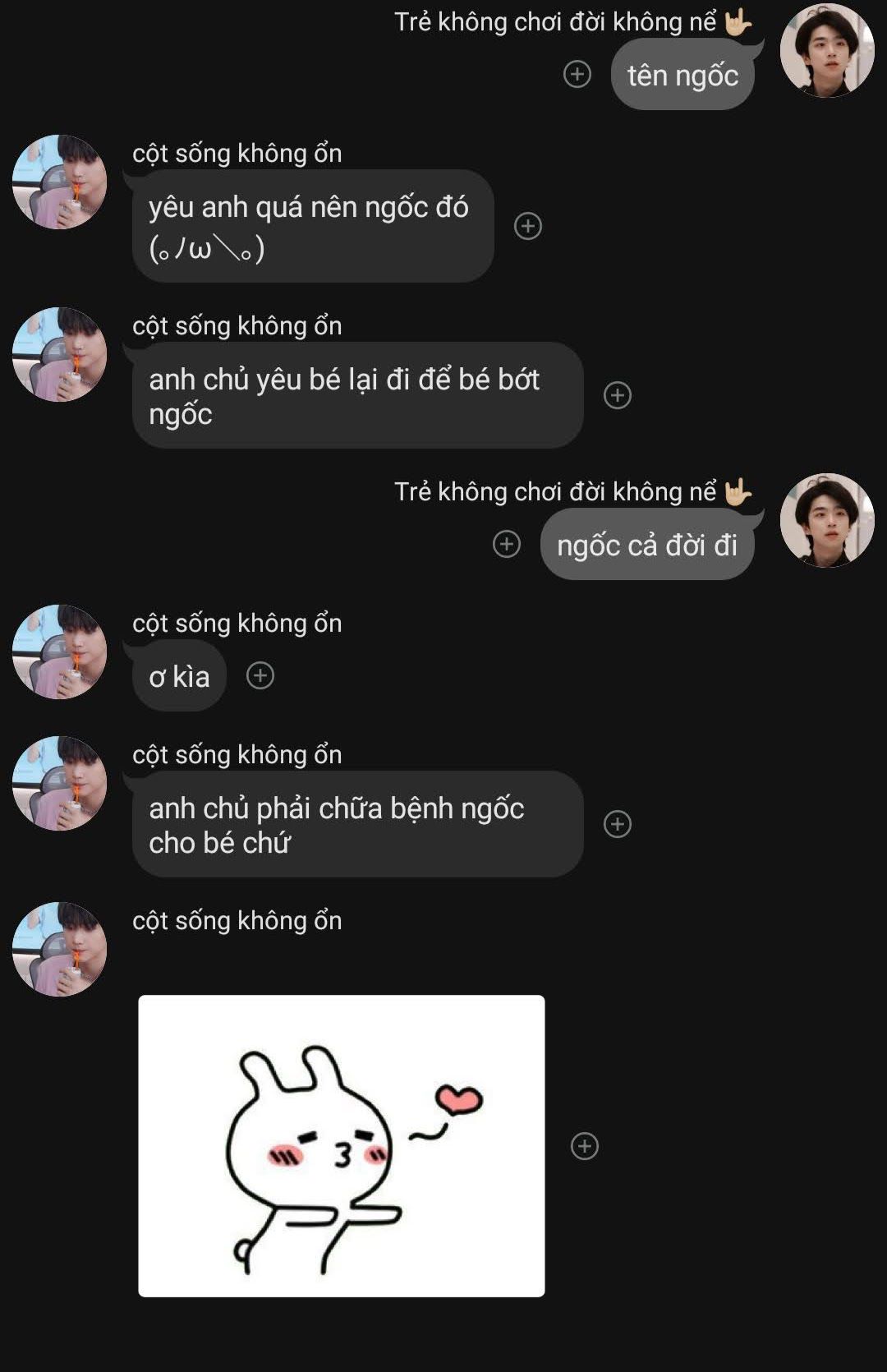Add reaction to the "ơ kìa" message
Viewport: 887px width, 1372px height.
coord(260,675)
